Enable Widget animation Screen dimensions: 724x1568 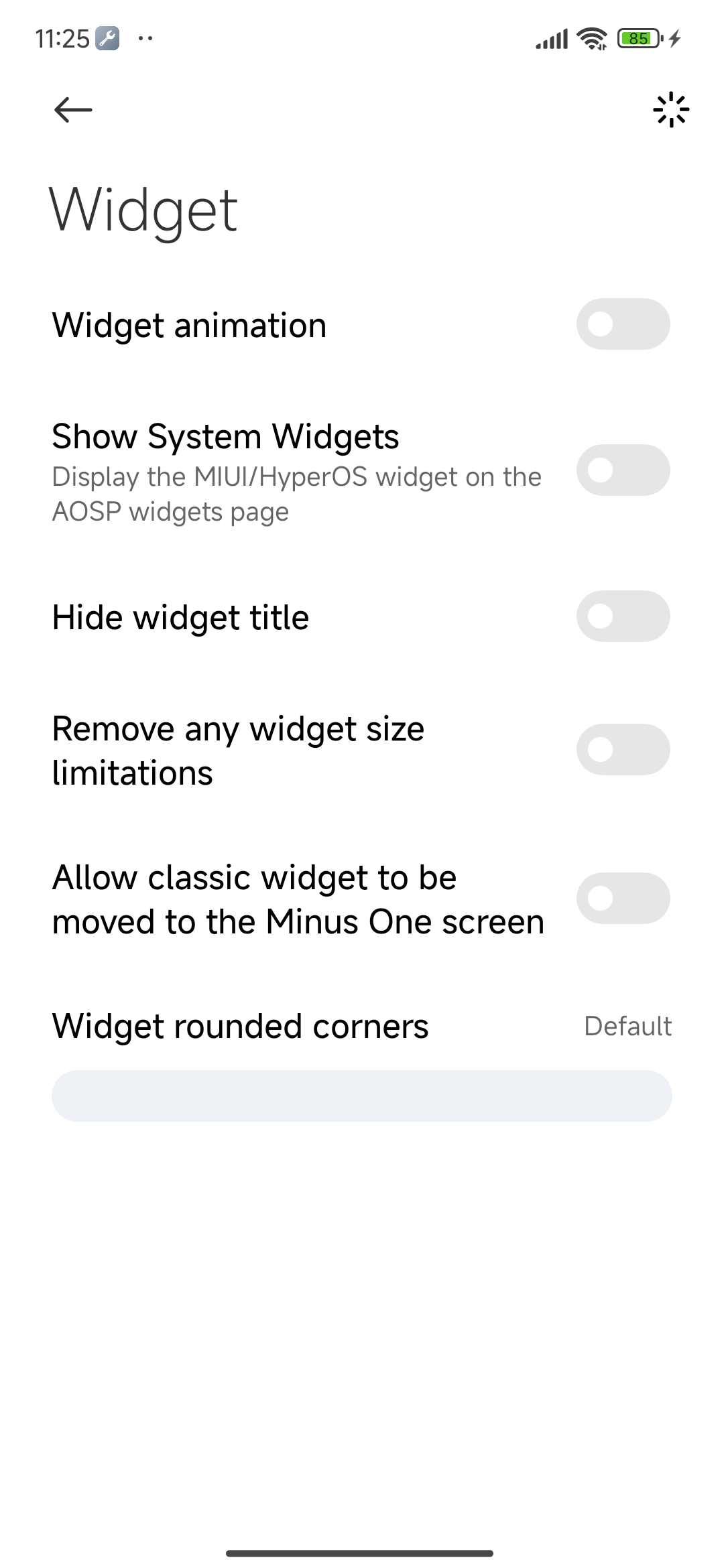pyautogui.click(x=623, y=324)
